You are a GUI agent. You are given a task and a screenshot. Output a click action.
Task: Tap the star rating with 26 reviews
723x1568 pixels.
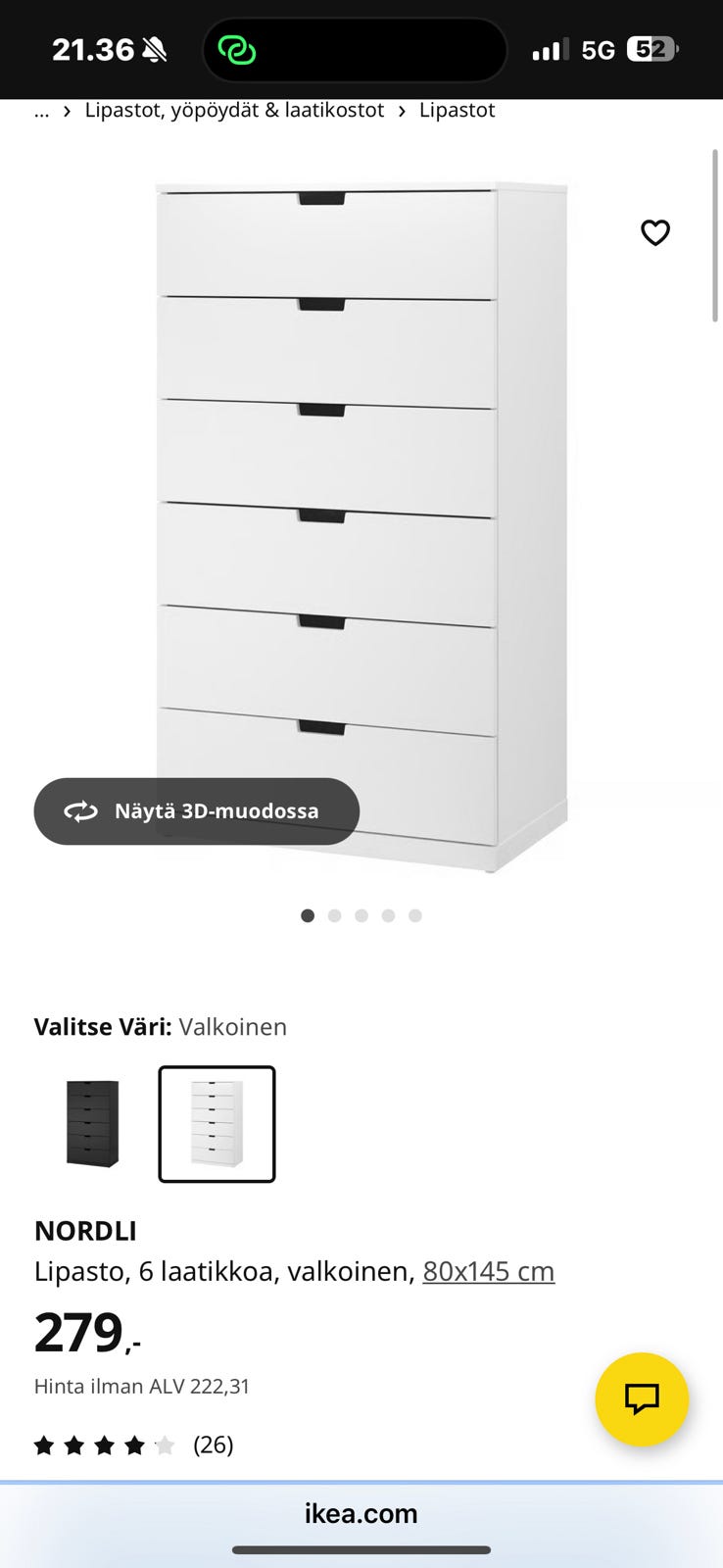(x=135, y=1445)
